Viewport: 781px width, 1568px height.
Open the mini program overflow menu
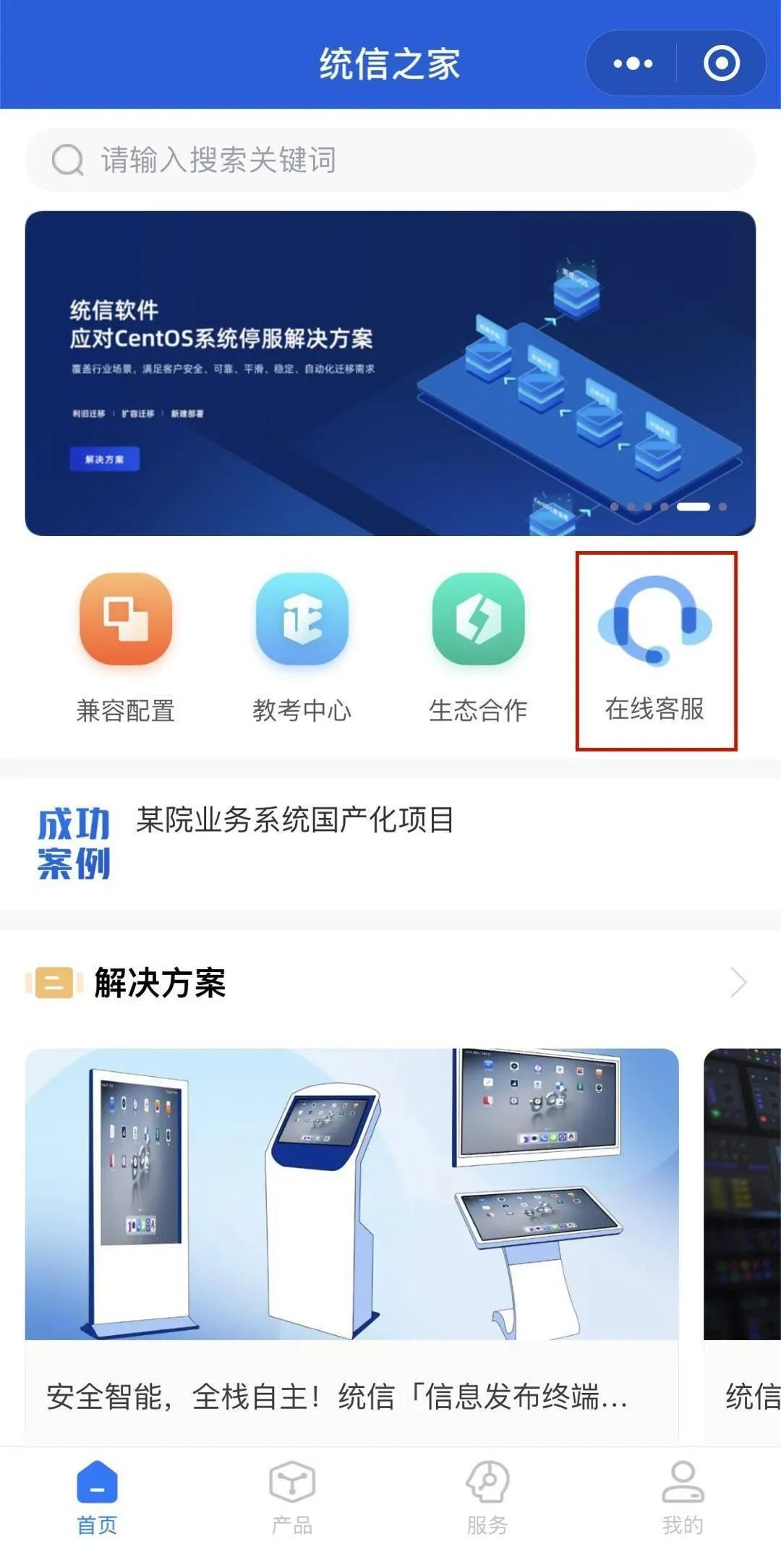click(633, 64)
